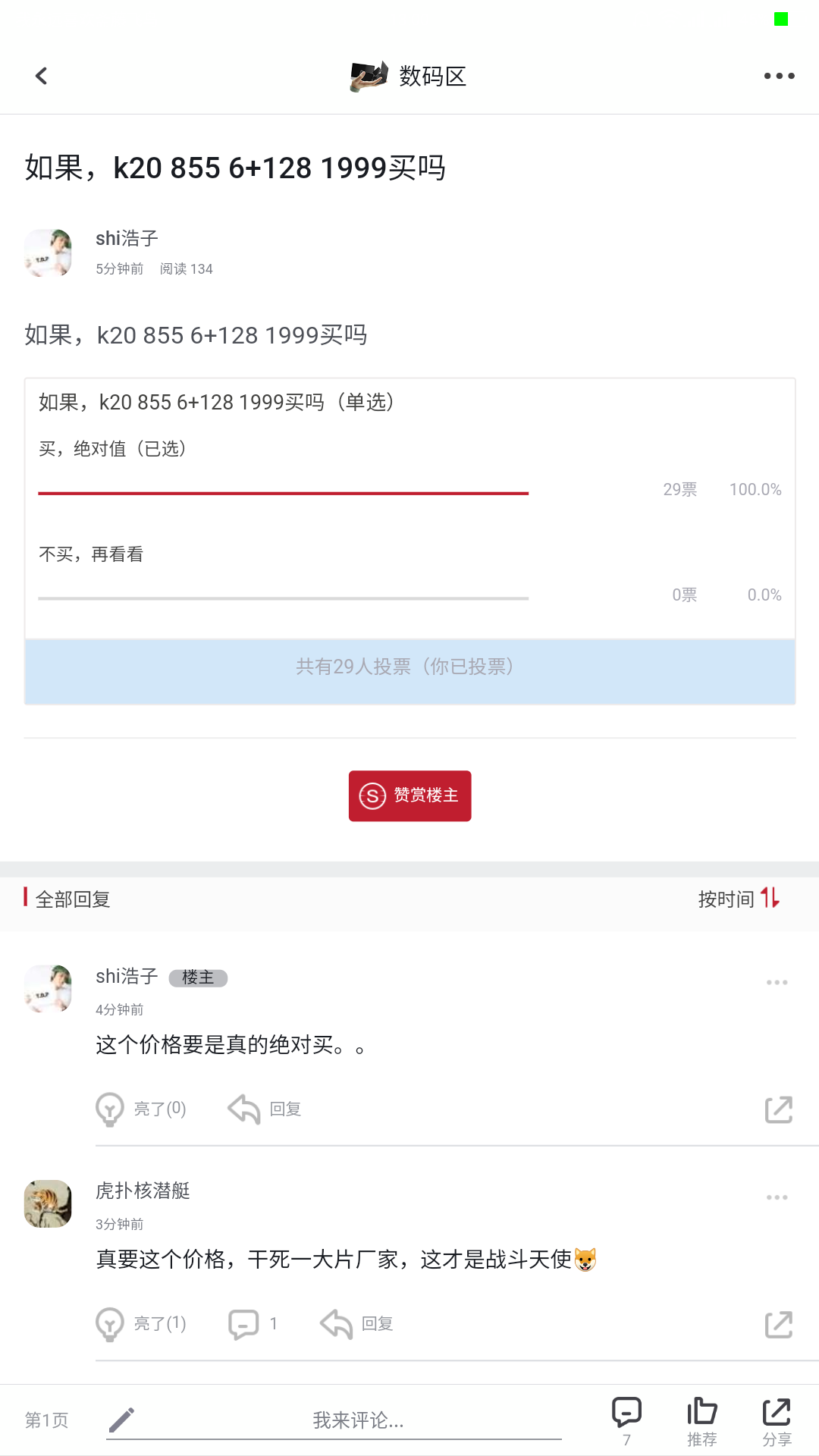Click the 楼主 badge next to shi浩子
This screenshot has width=819, height=1456.
[197, 977]
